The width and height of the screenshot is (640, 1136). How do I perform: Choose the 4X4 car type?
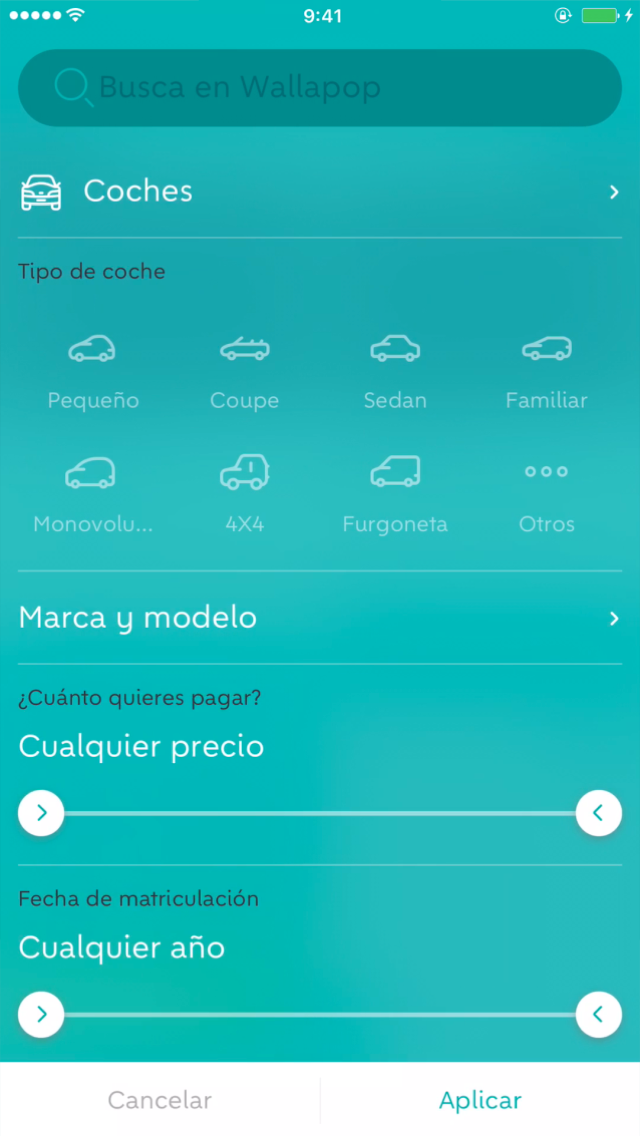coord(245,494)
